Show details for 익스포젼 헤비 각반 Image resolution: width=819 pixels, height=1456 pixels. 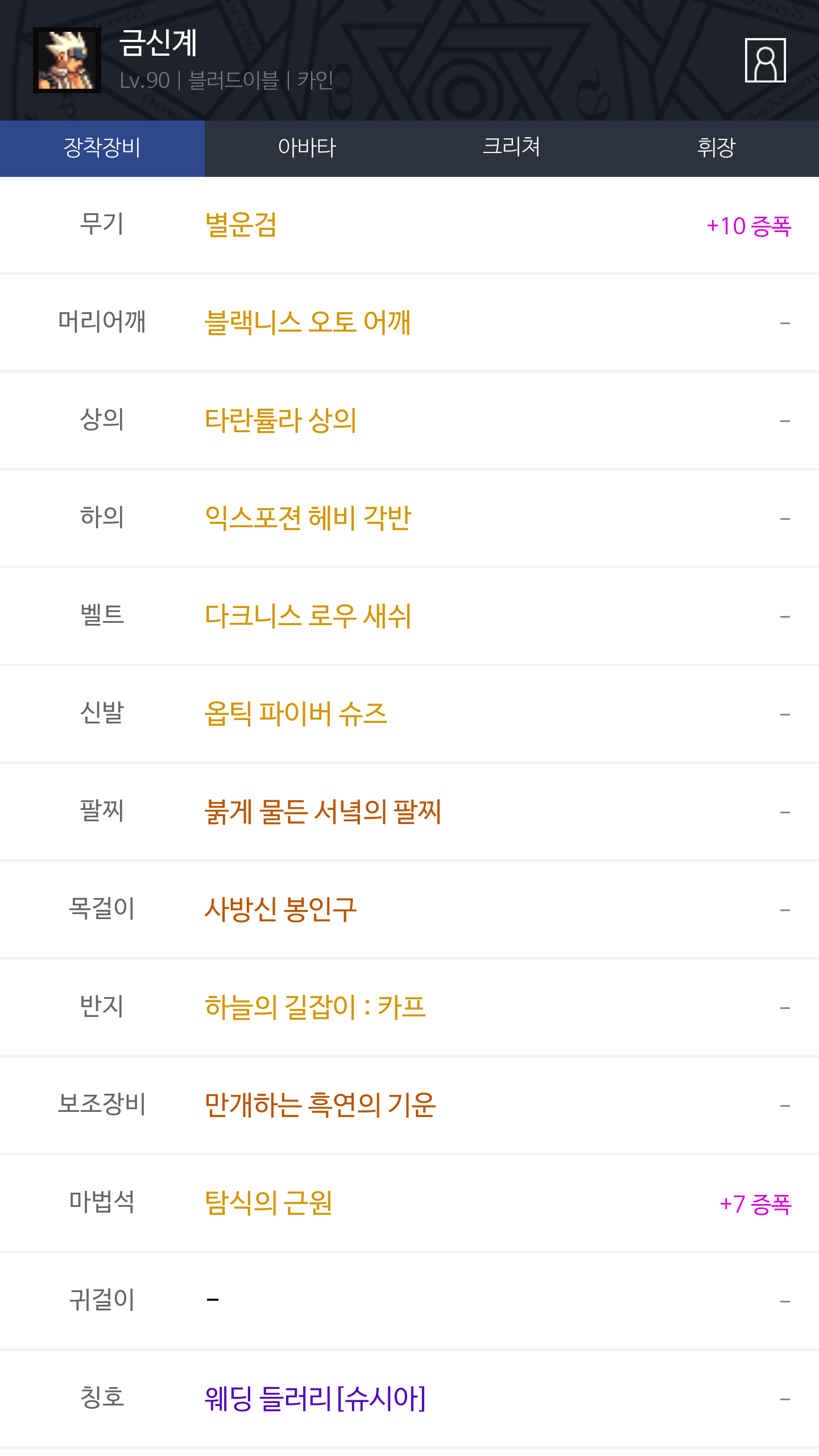tap(308, 519)
